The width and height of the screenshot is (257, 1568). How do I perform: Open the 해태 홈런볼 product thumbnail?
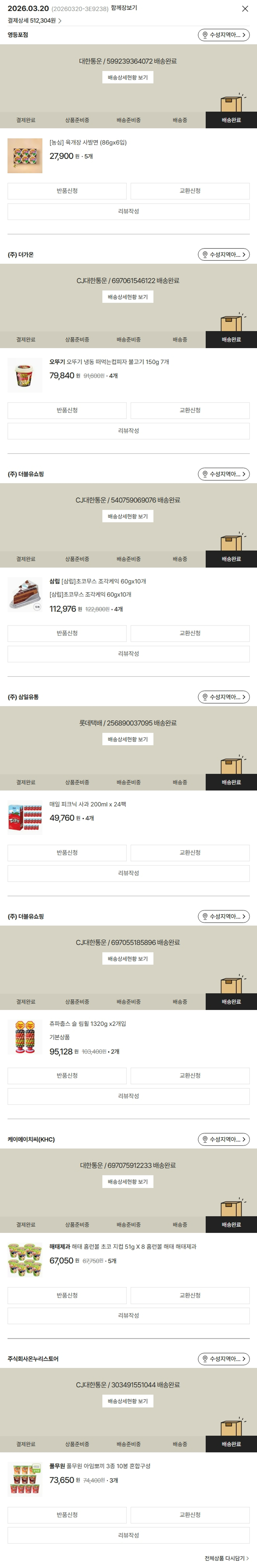pyautogui.click(x=25, y=1260)
